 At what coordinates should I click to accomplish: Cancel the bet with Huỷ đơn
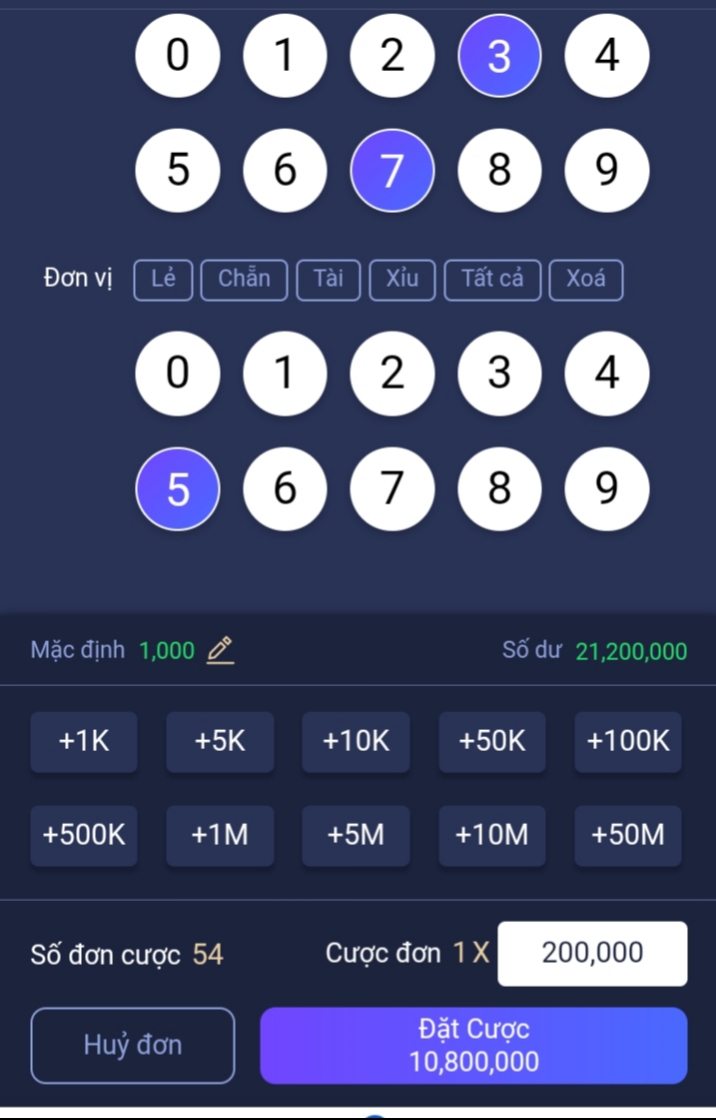click(x=133, y=1046)
